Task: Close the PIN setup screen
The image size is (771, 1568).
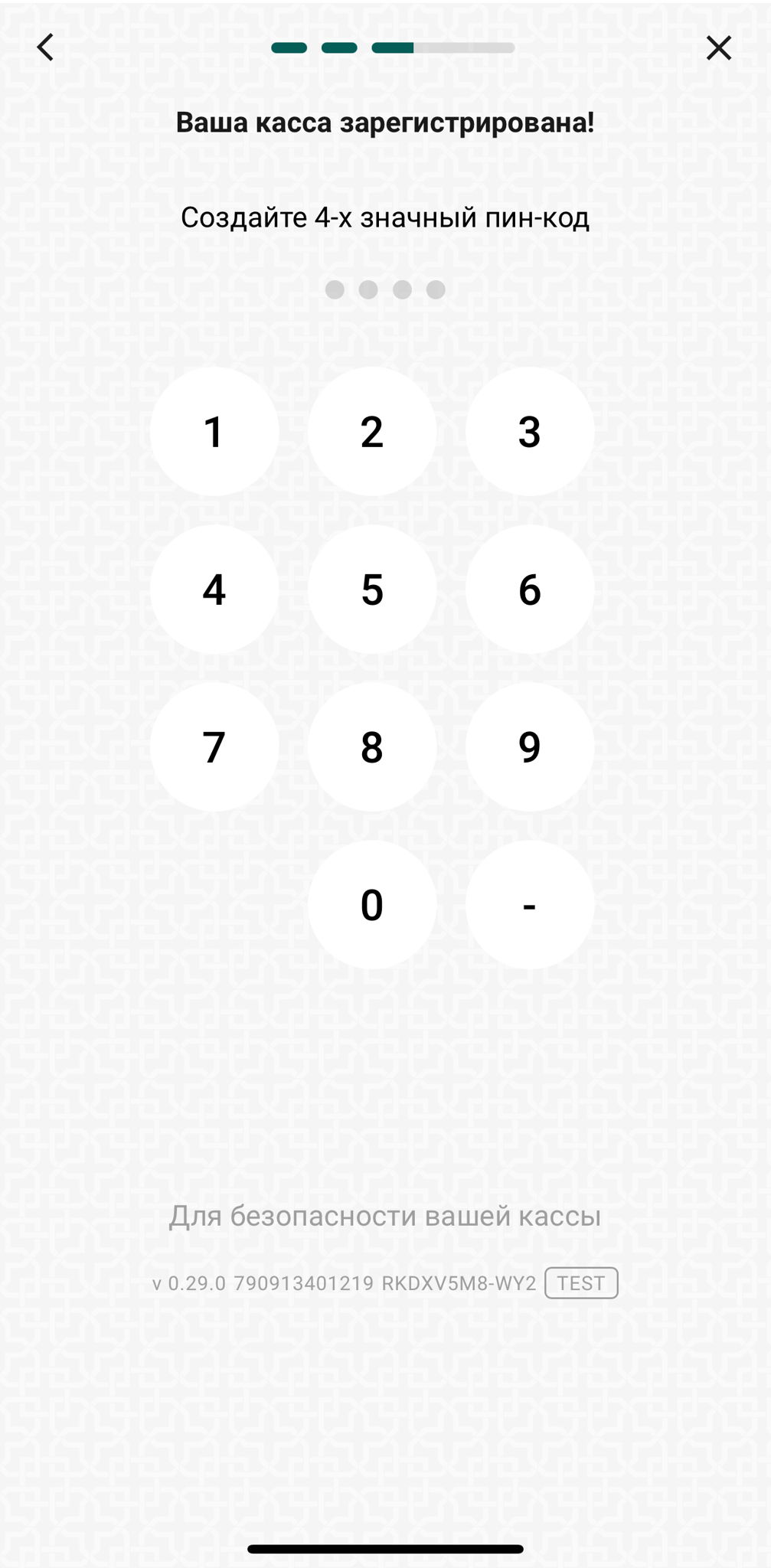Action: click(x=718, y=47)
